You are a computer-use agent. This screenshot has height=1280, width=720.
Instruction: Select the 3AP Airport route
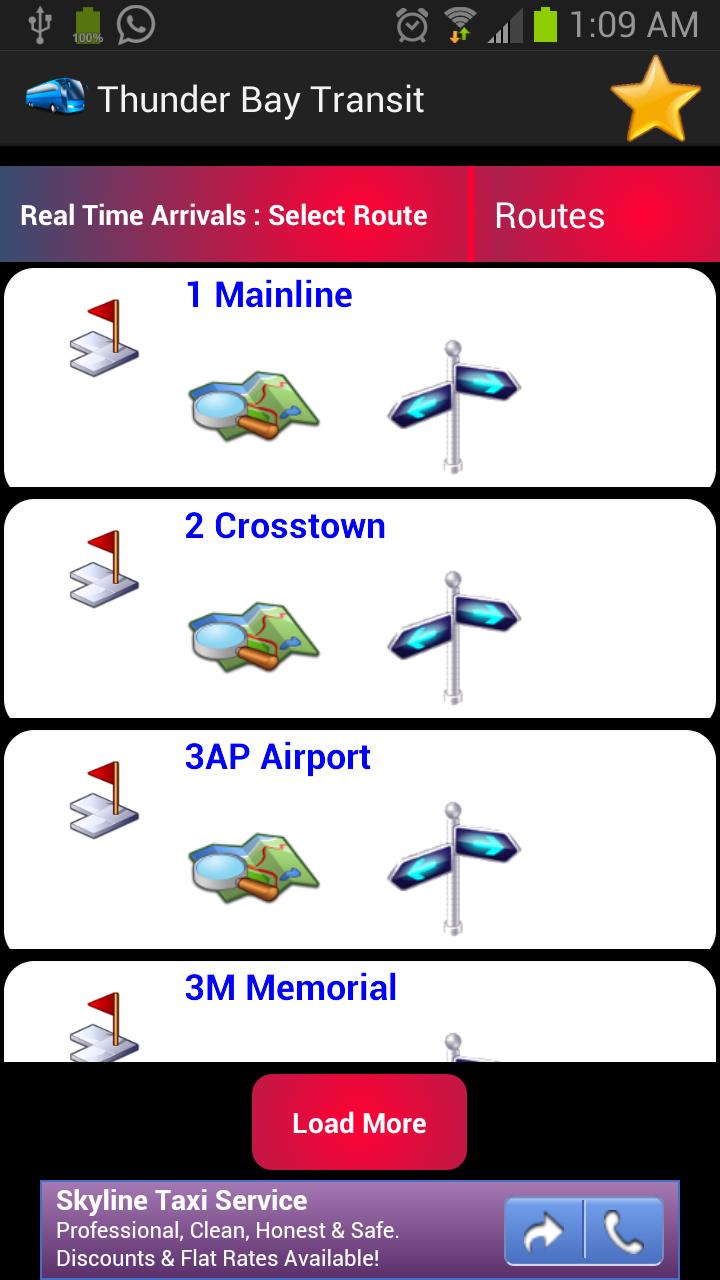(x=277, y=757)
